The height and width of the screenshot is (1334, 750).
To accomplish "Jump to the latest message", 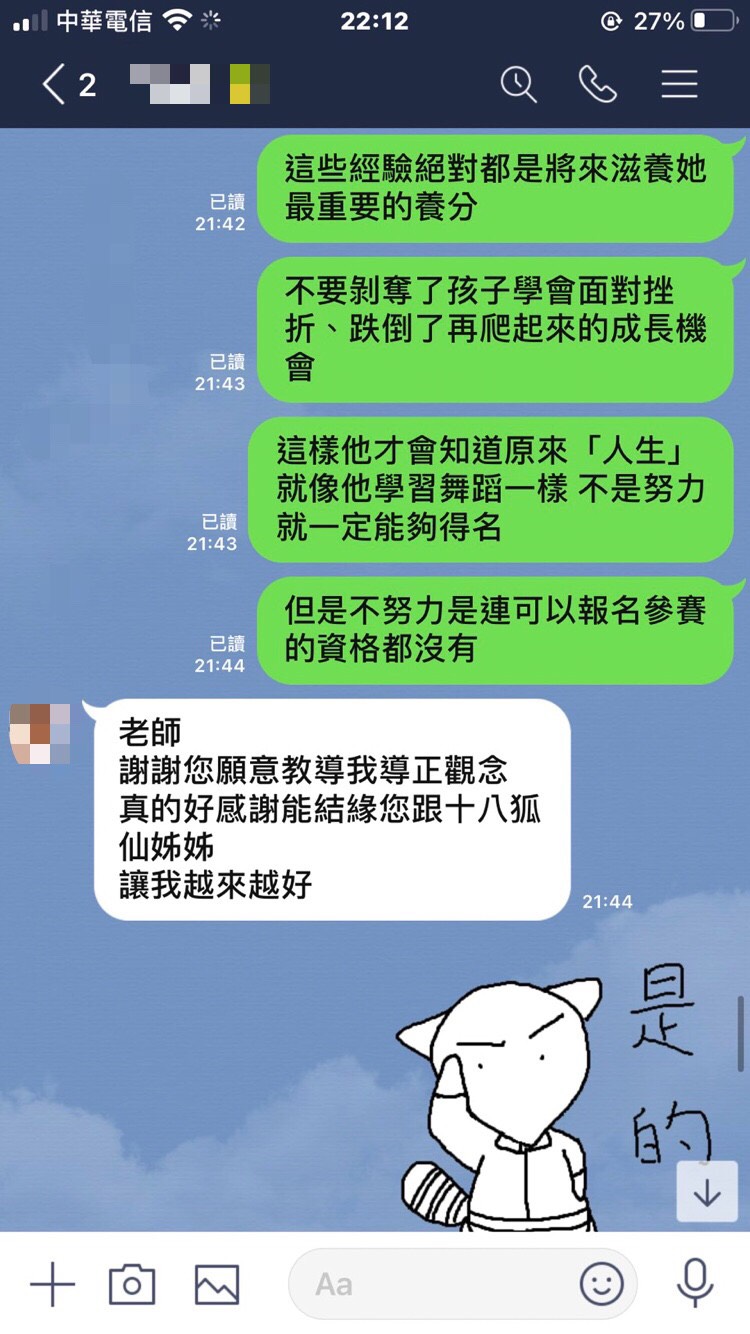I will tap(707, 1192).
